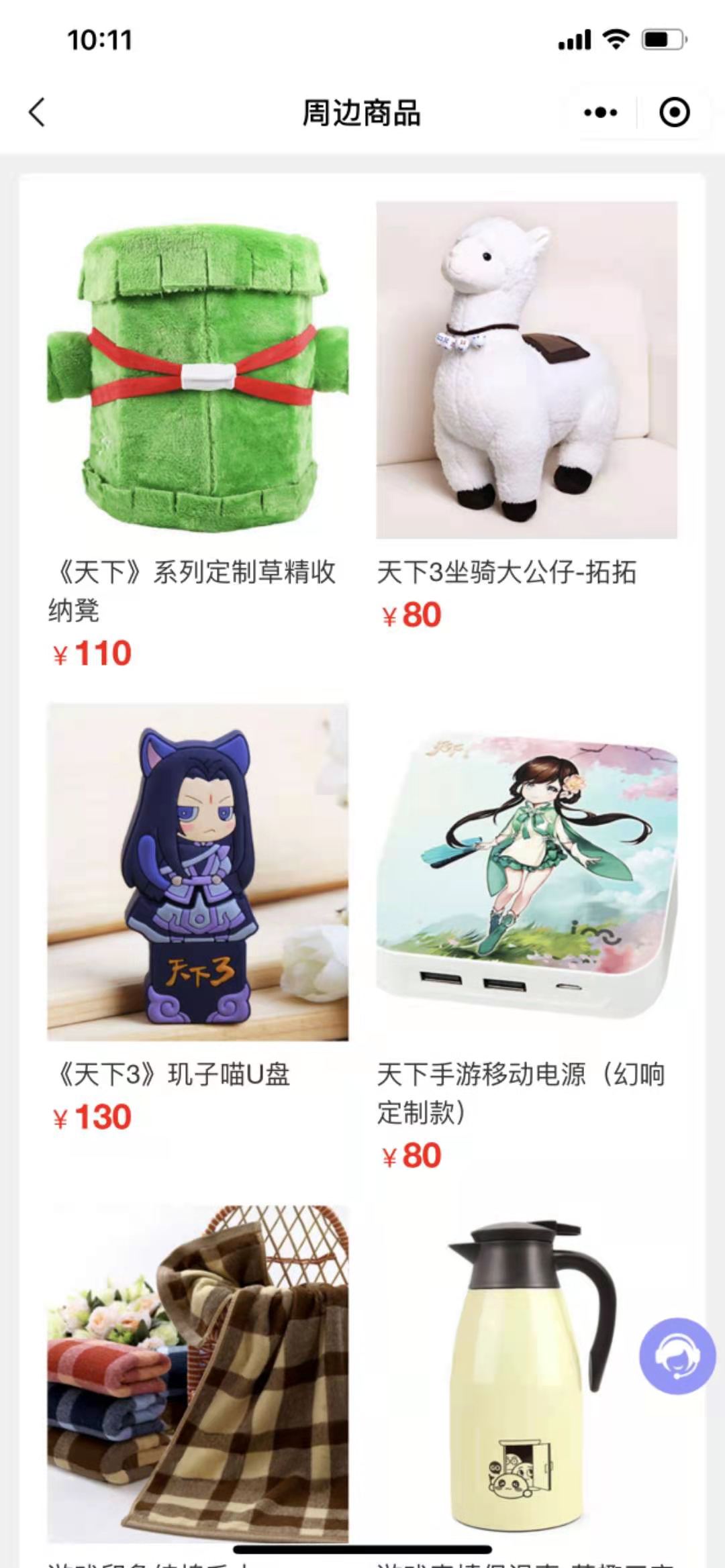725x1568 pixels.
Task: Contact customer service via floating headset button
Action: click(677, 1357)
